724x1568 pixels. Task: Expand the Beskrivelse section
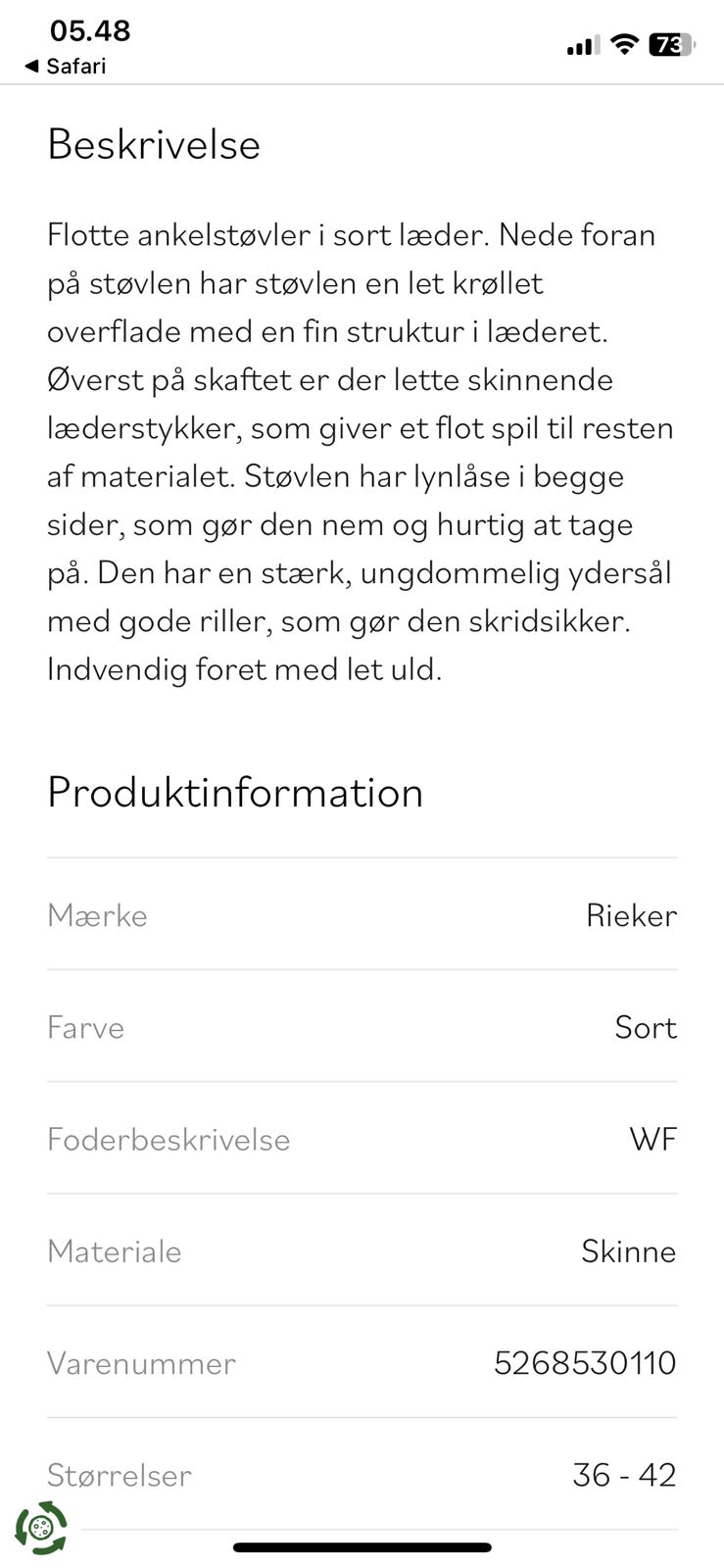coord(153,144)
